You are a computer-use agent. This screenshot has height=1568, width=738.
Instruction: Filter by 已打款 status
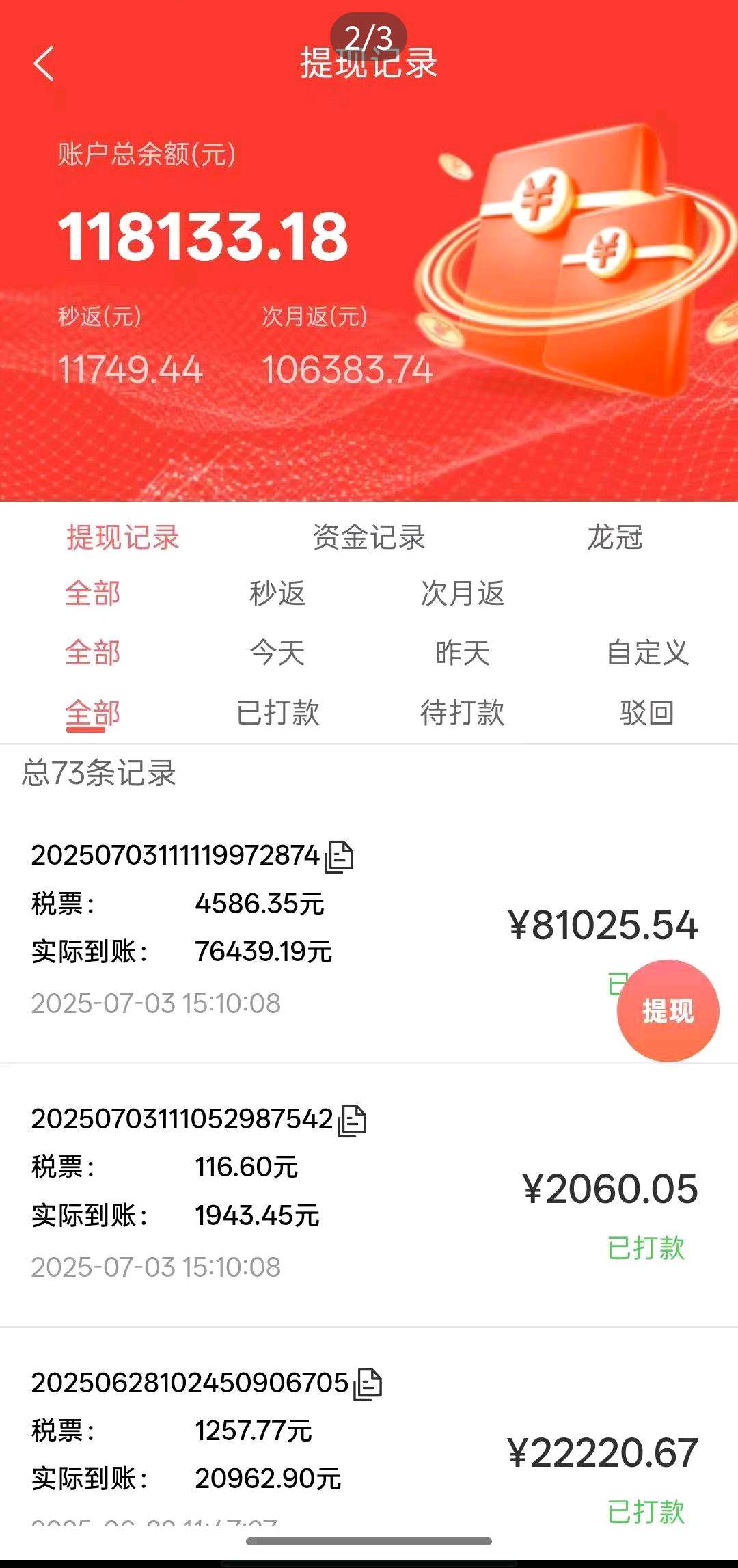tap(277, 713)
